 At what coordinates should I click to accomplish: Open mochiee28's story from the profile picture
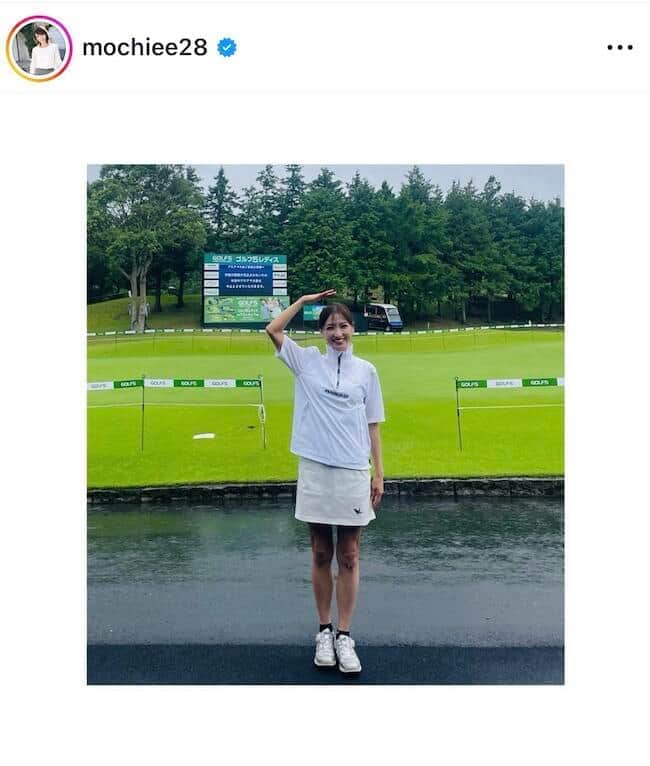pyautogui.click(x=39, y=48)
